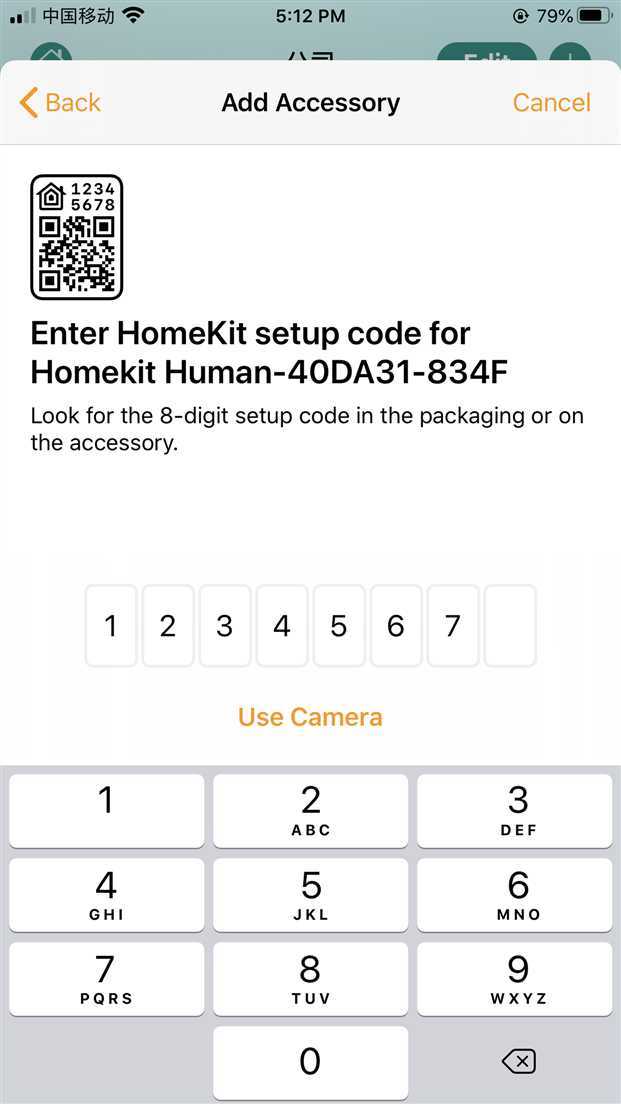Tap key 7 PQRS on keypad
The width and height of the screenshot is (621, 1104).
(106, 979)
